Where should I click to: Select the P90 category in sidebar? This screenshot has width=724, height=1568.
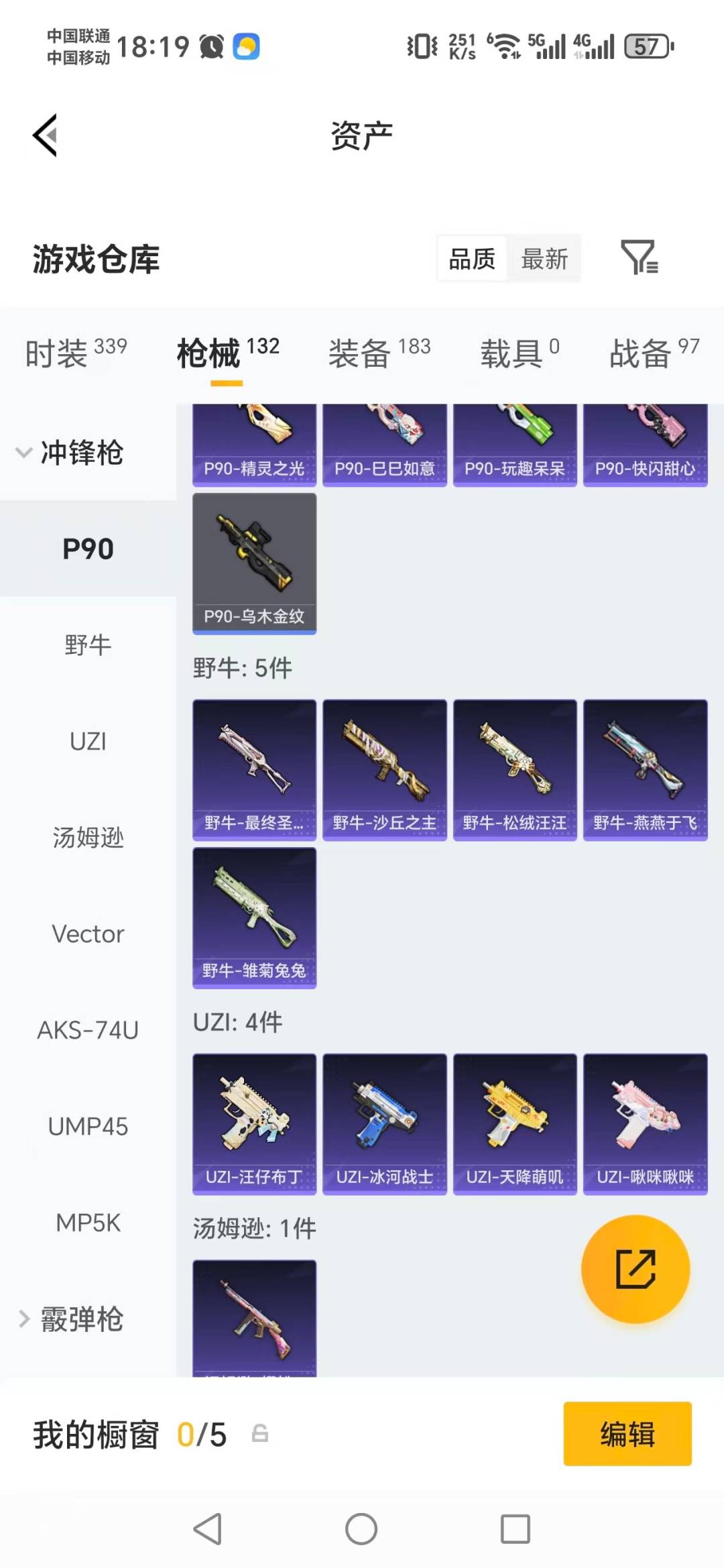pos(88,548)
